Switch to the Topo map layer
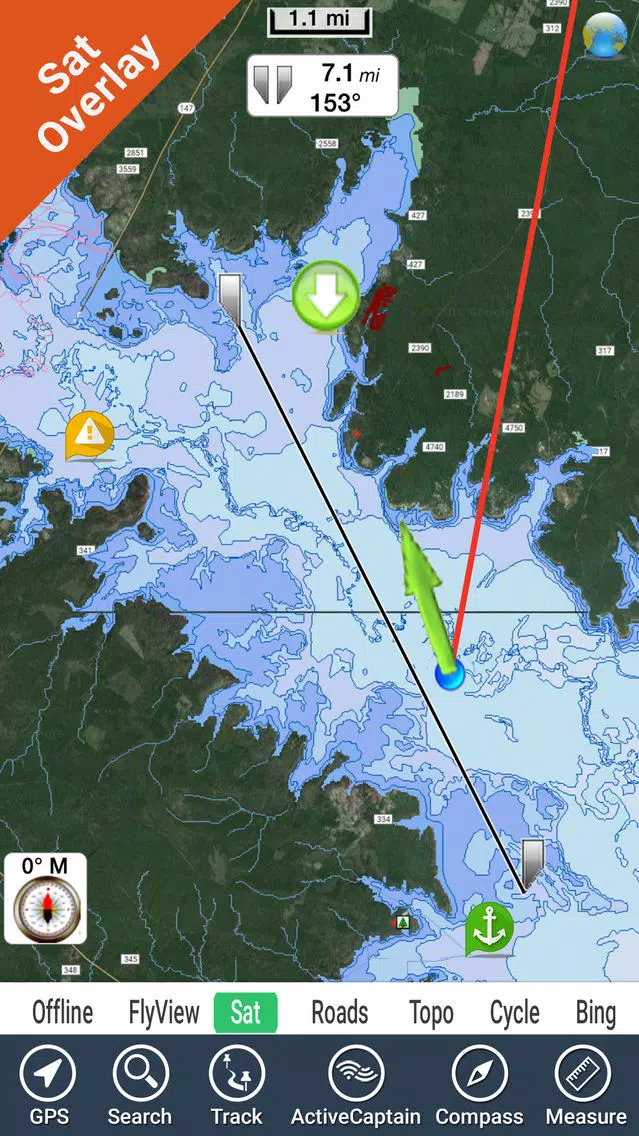639x1136 pixels. (x=431, y=1012)
